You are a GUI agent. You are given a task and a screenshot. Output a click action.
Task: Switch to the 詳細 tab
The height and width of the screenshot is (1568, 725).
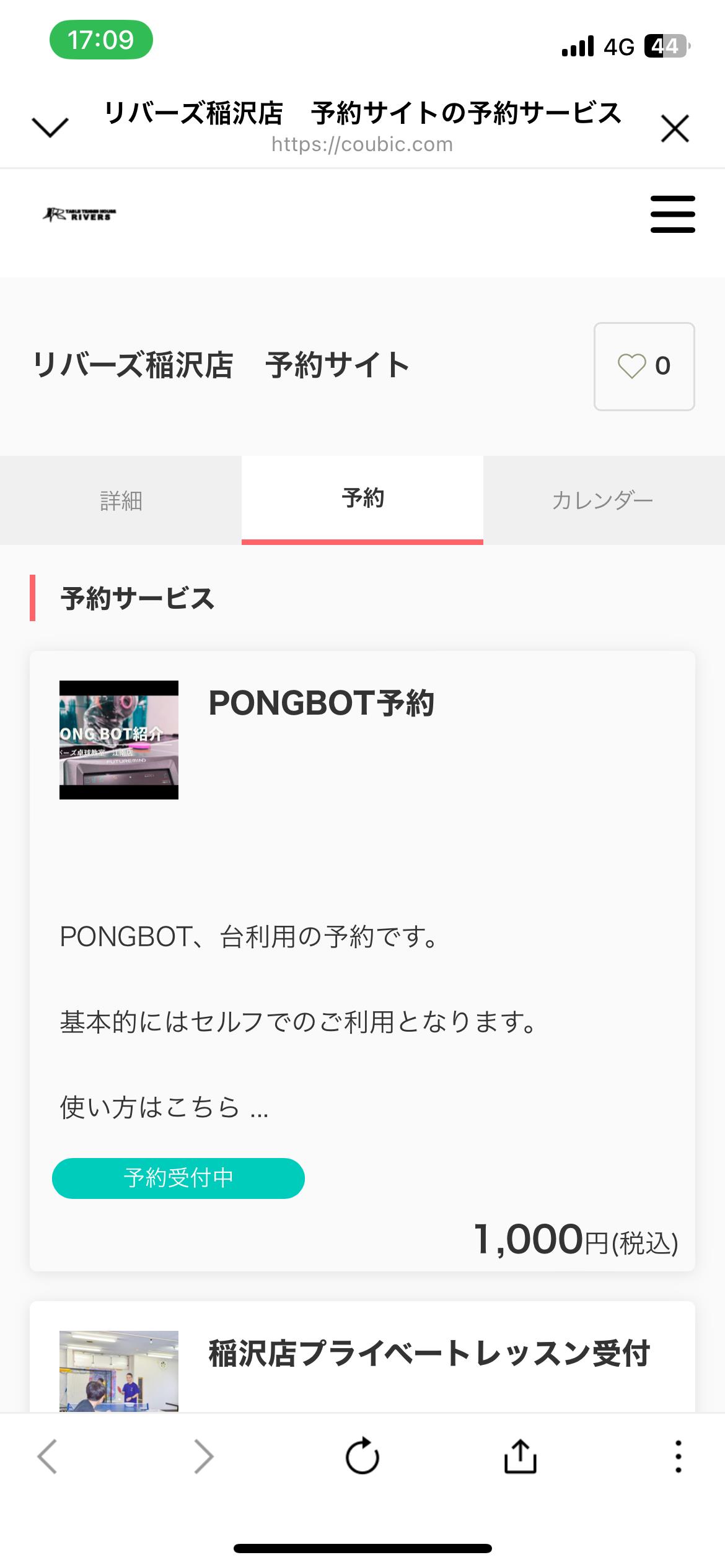click(121, 500)
